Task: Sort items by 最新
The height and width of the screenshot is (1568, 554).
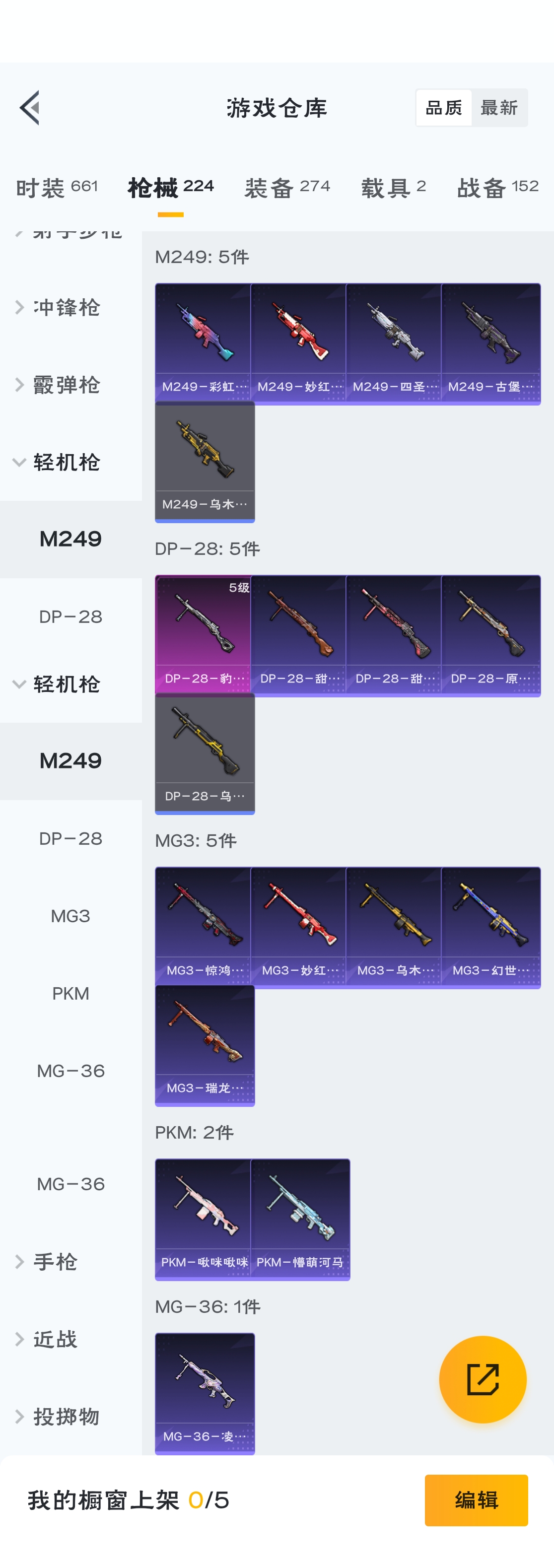Action: (498, 108)
